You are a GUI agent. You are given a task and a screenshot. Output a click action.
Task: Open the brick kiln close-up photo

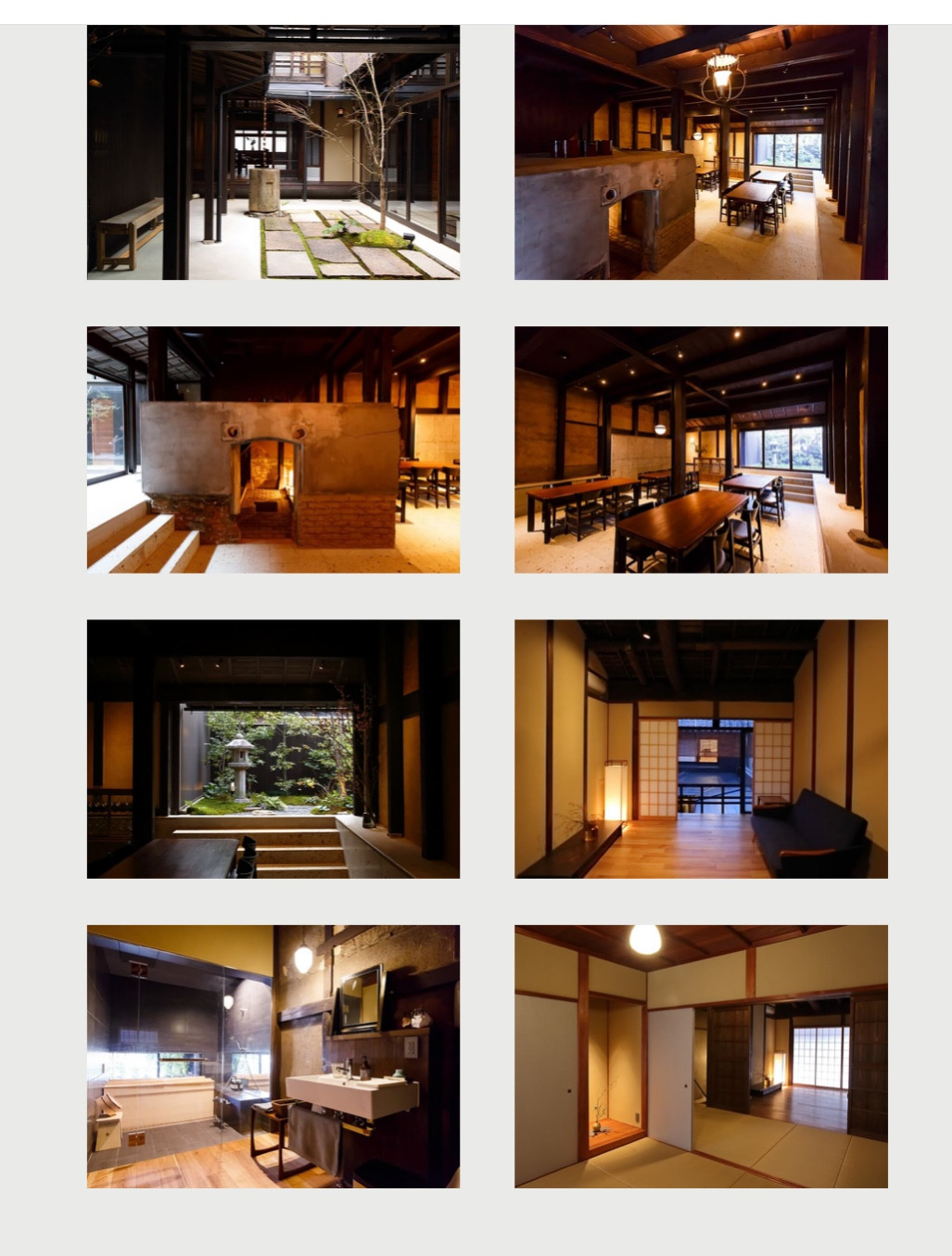[x=273, y=450]
